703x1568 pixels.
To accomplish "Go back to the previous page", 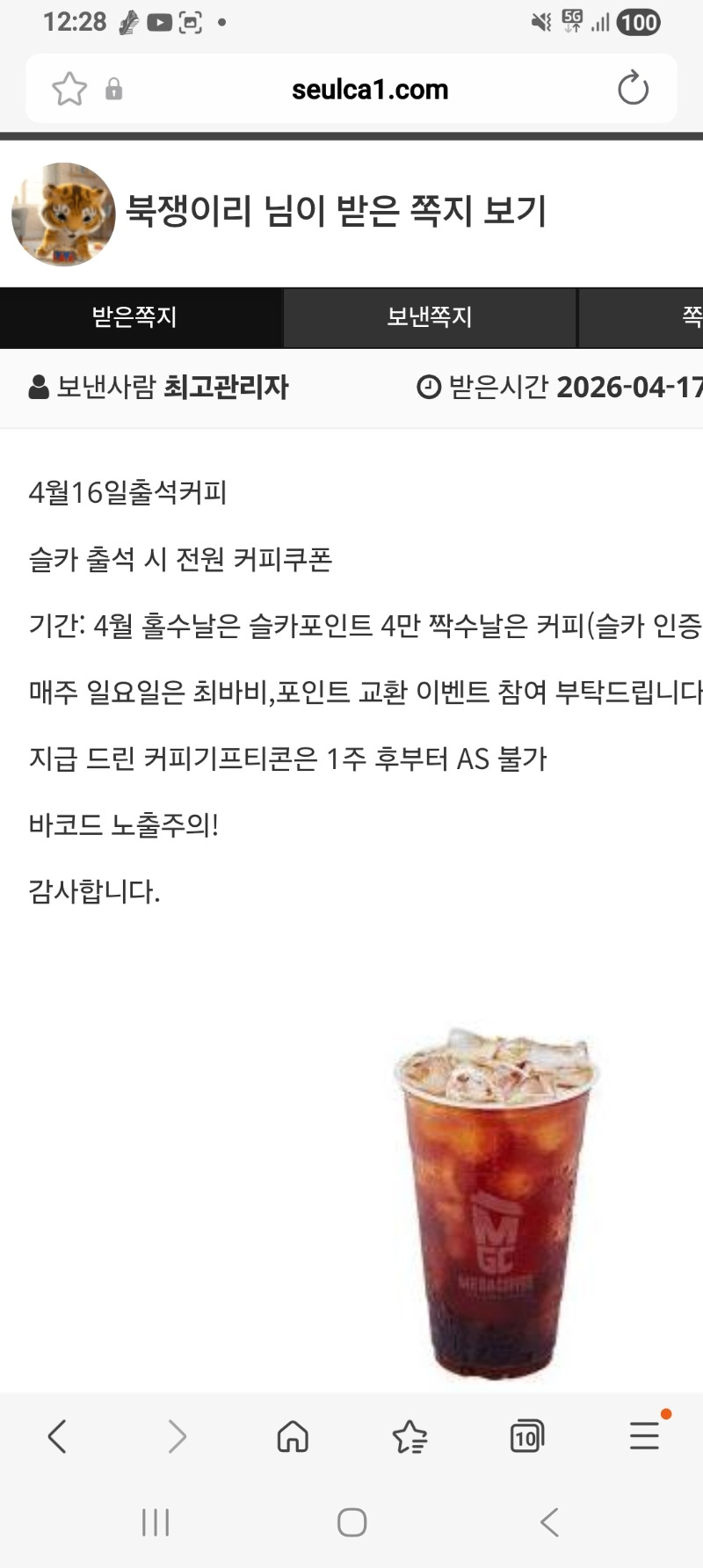I will pyautogui.click(x=57, y=1437).
